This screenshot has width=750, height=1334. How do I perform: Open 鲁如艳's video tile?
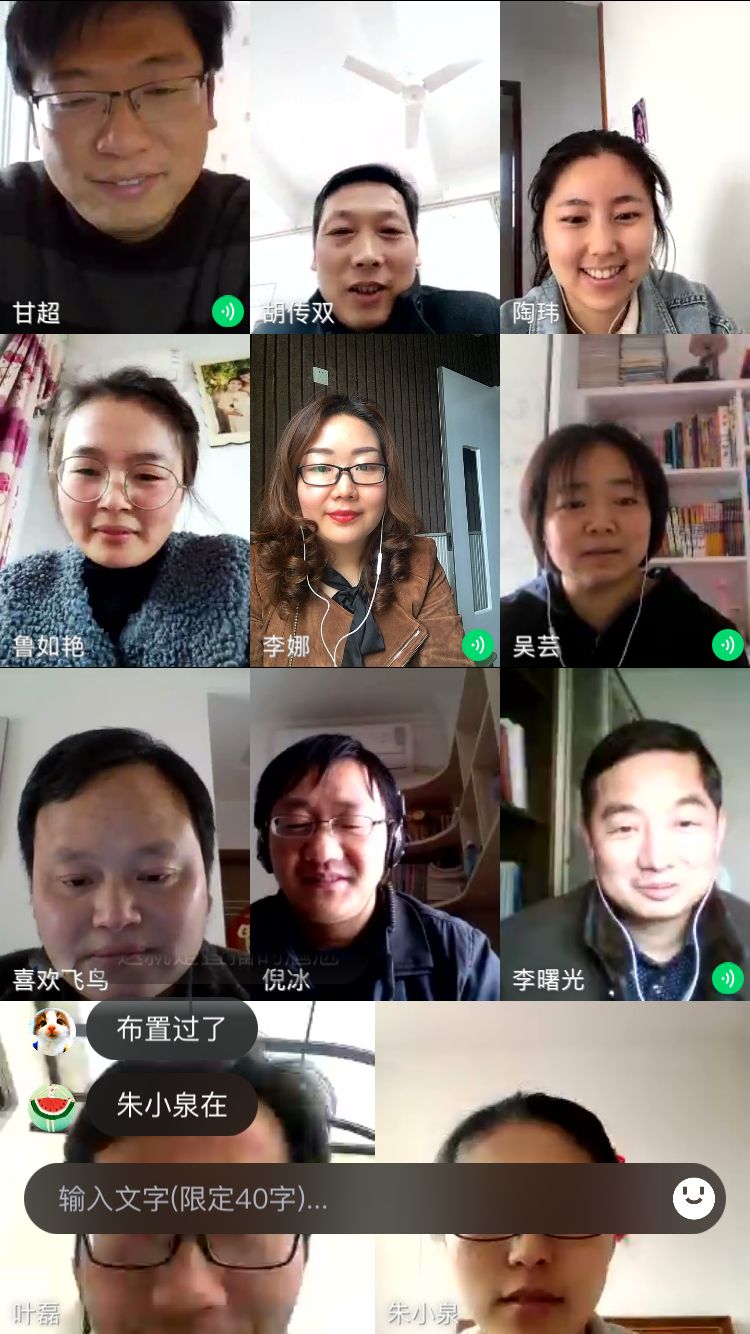[x=124, y=500]
